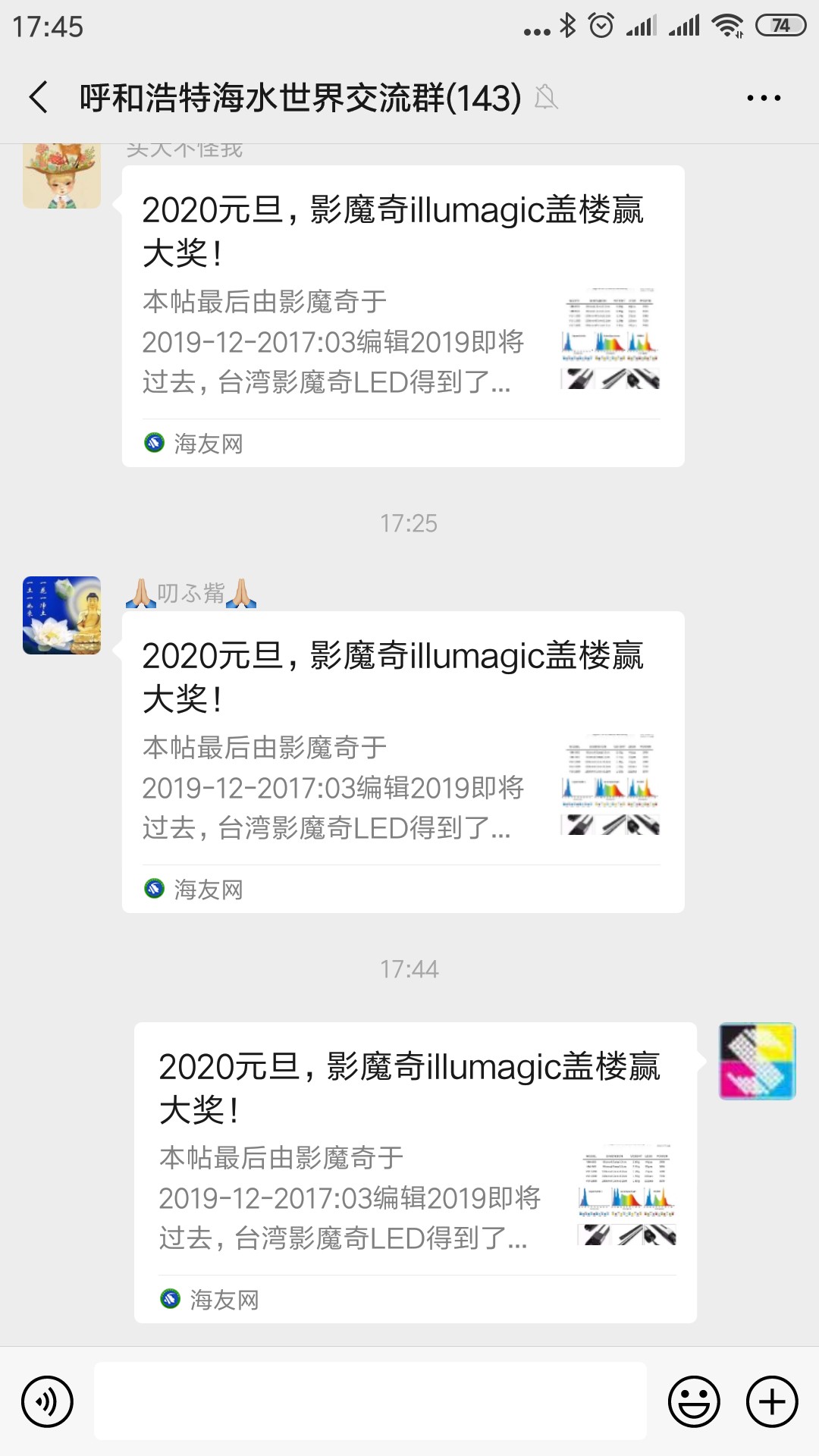819x1456 pixels.
Task: Go back from the group chat
Action: [x=39, y=98]
